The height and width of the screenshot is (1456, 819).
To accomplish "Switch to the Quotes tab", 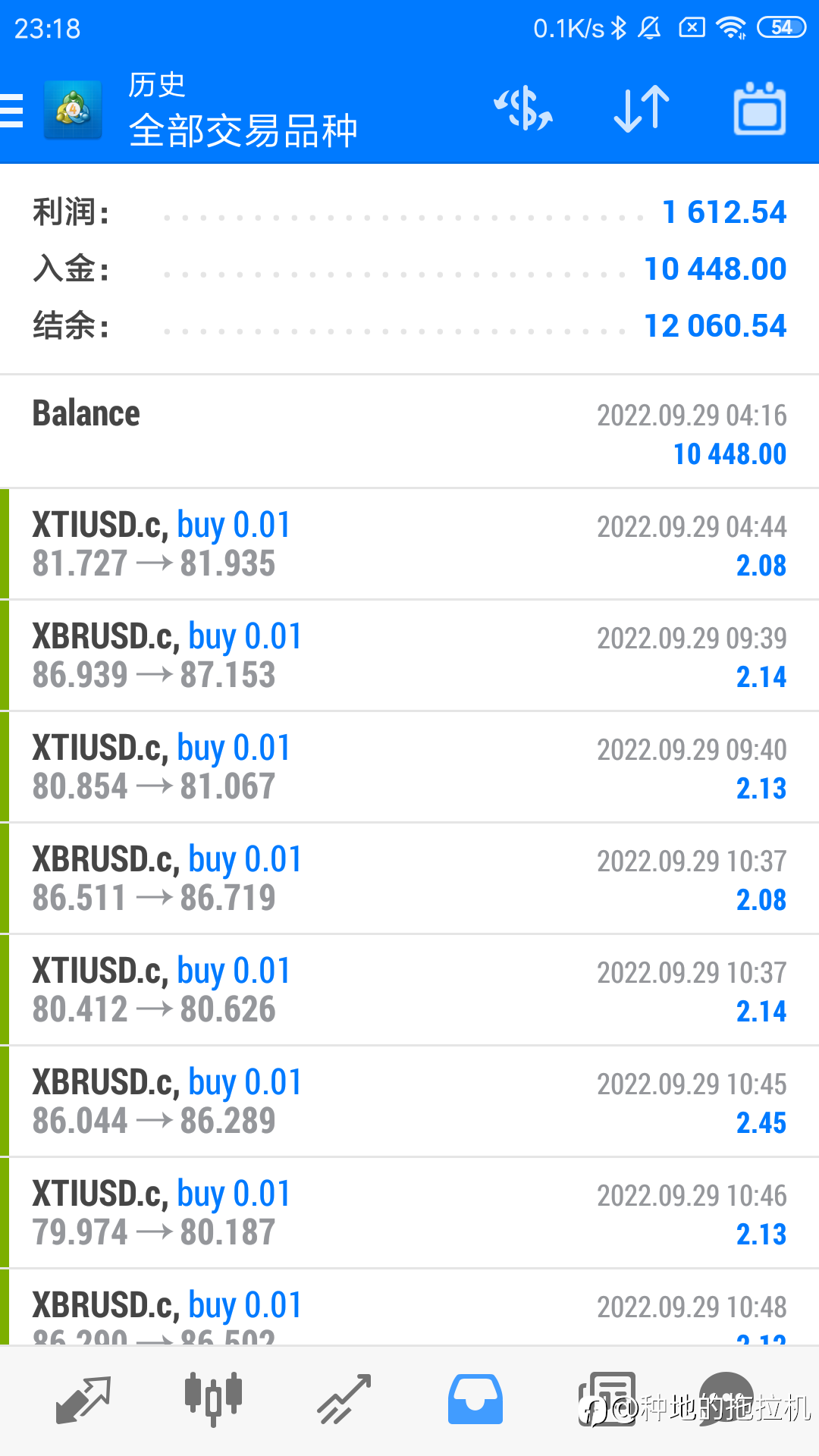I will pos(83,1399).
